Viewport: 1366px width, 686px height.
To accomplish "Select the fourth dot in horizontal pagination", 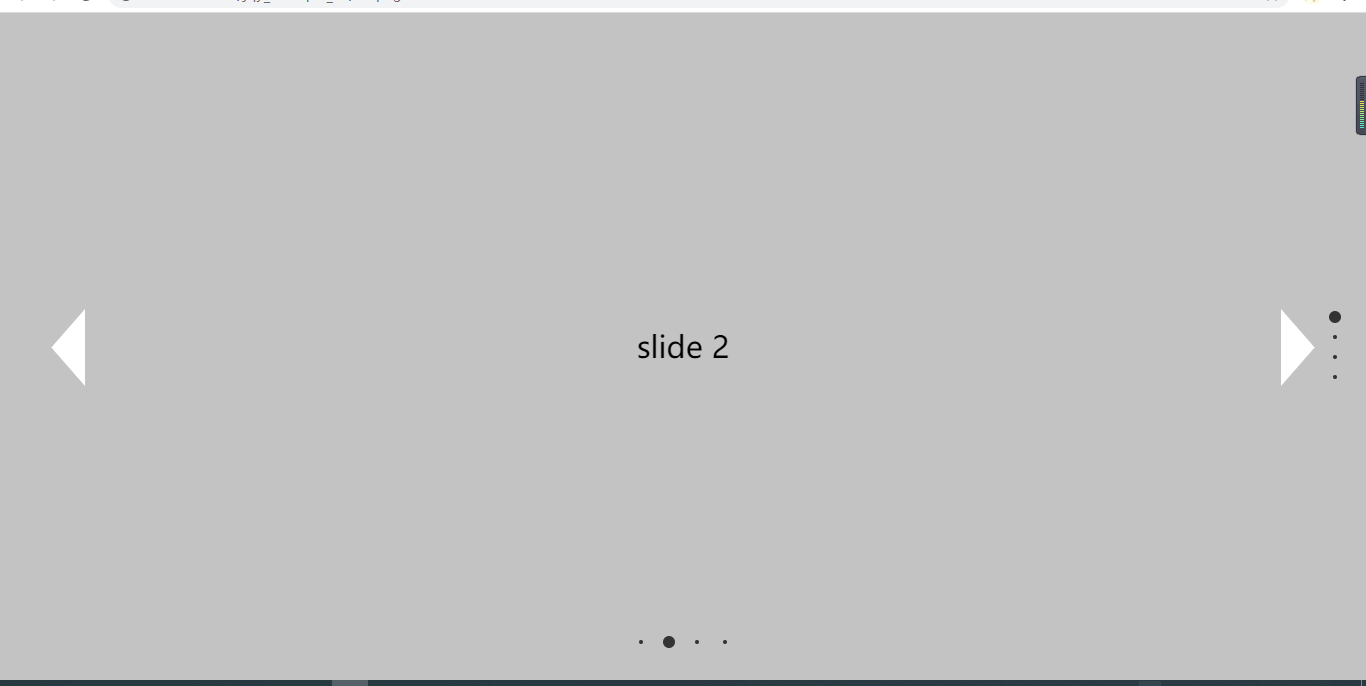I will pos(725,642).
